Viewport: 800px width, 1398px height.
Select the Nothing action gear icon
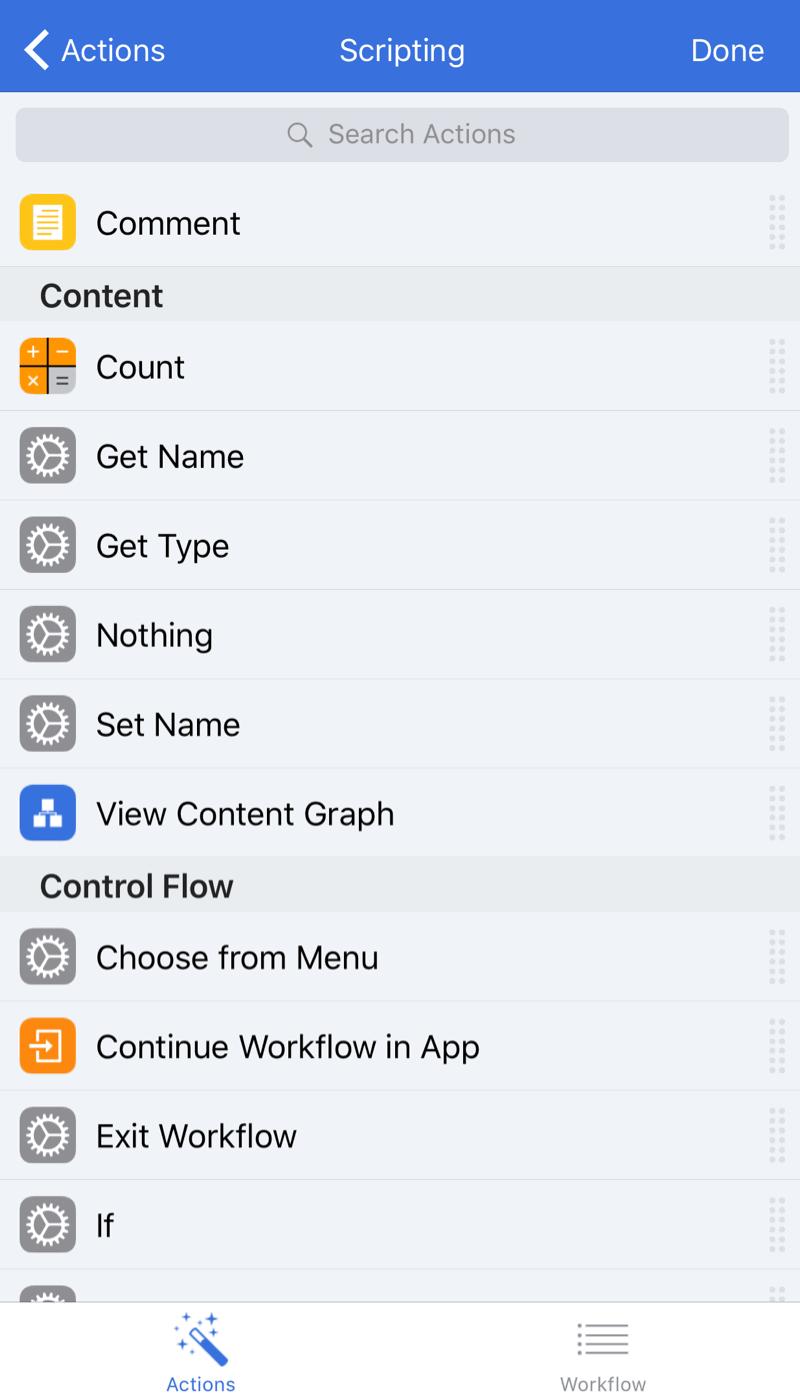click(46, 634)
